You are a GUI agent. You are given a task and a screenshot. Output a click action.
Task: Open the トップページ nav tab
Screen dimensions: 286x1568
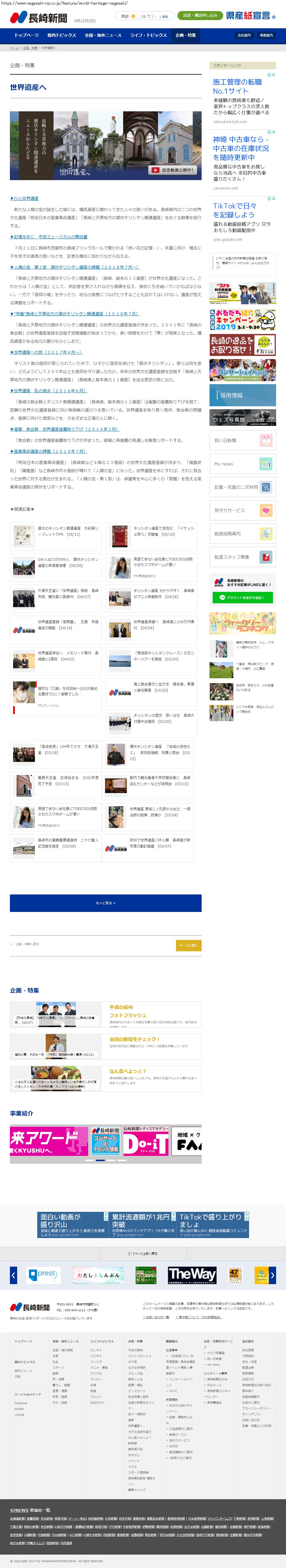click(27, 35)
